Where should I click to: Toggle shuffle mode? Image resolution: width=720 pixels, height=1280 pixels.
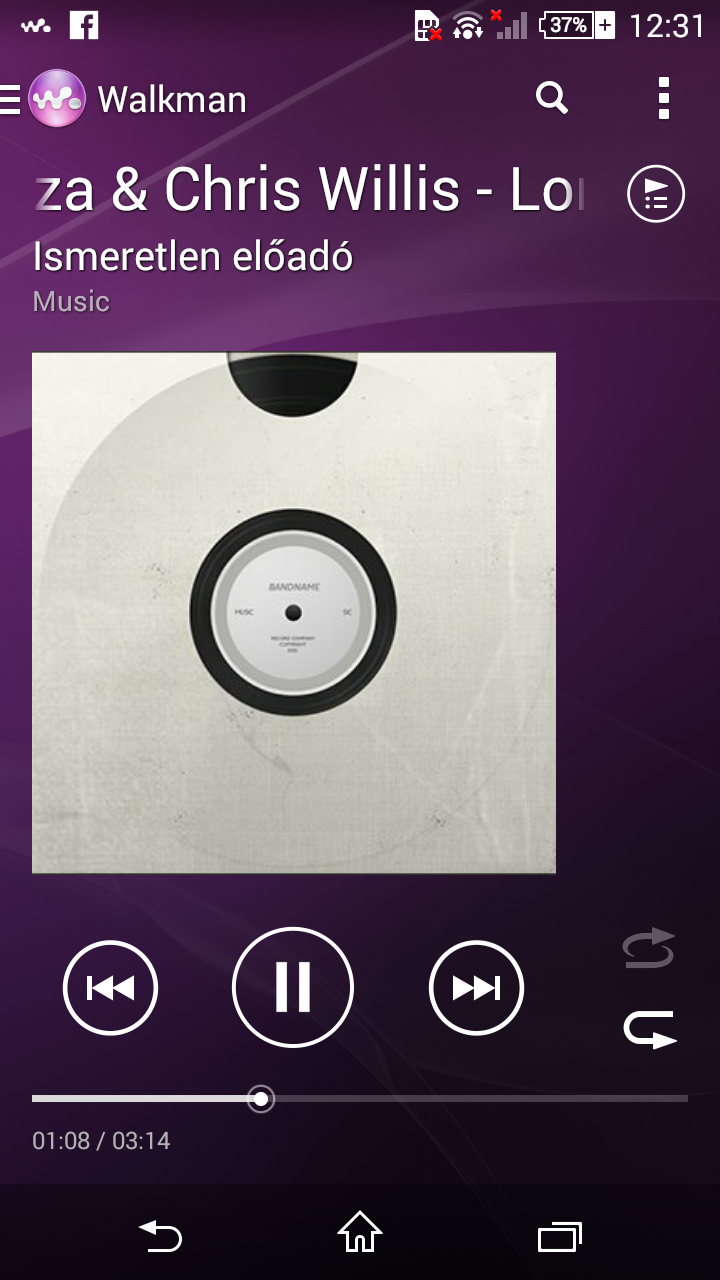point(649,948)
